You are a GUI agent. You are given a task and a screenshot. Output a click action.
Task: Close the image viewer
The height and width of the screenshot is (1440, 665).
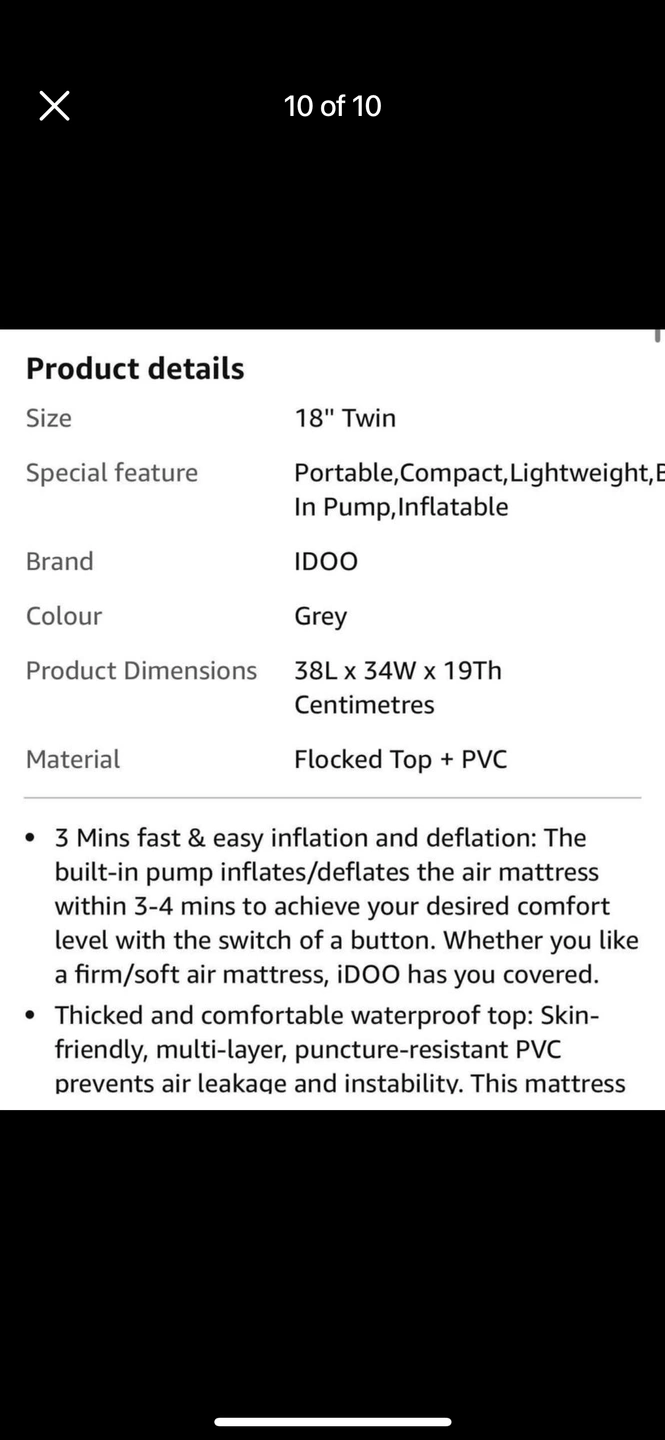[54, 105]
